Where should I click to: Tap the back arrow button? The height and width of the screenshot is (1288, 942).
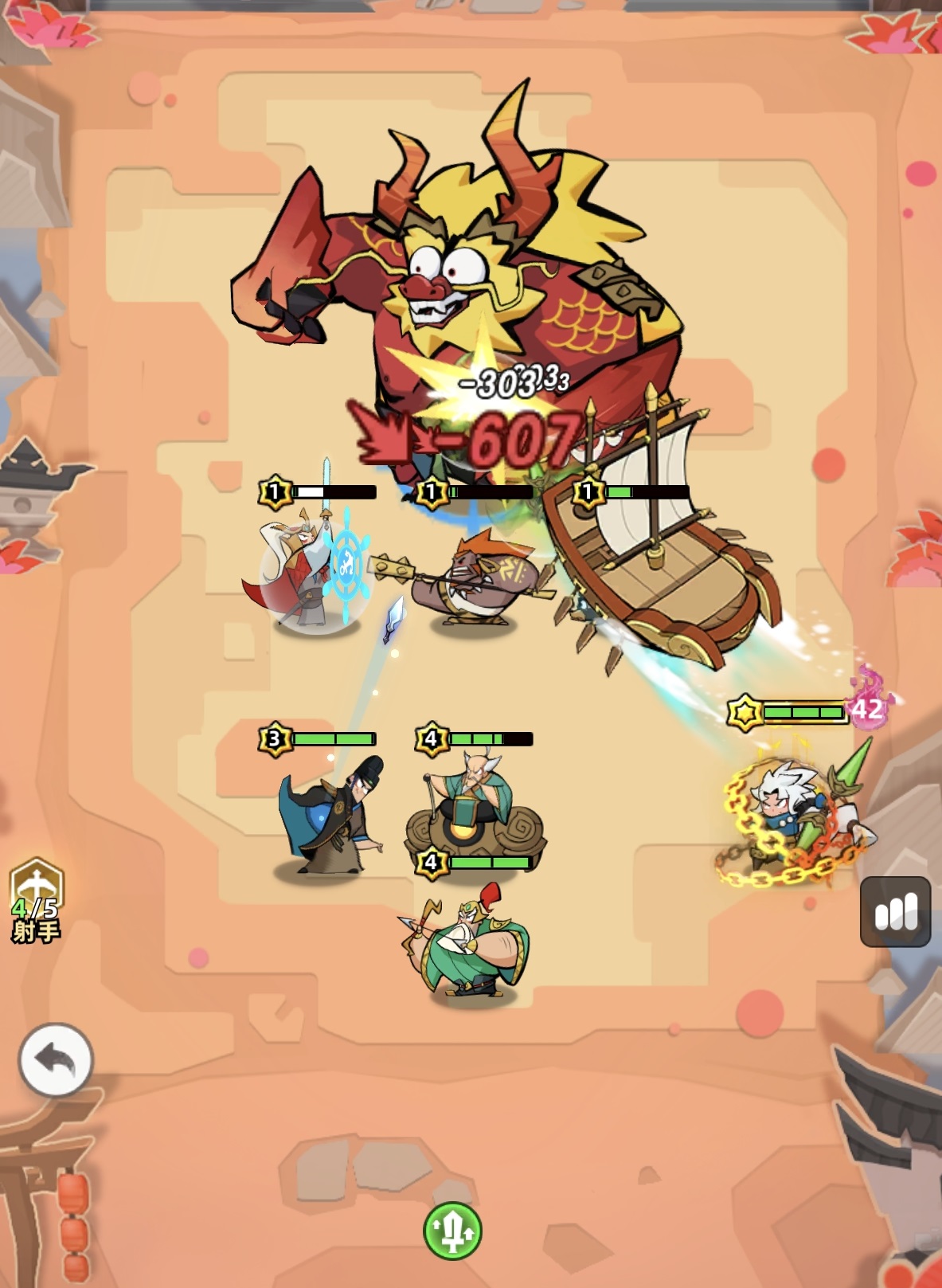[56, 1060]
